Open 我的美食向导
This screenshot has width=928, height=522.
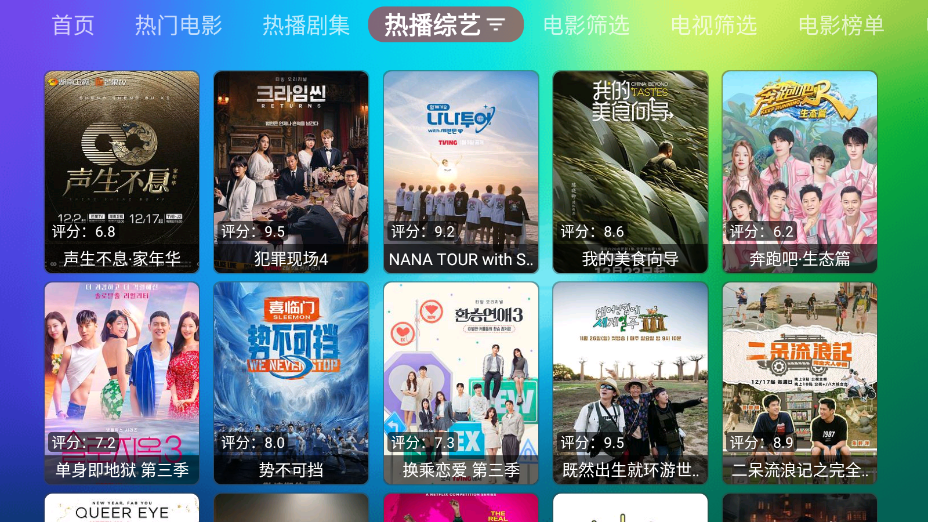tap(630, 171)
